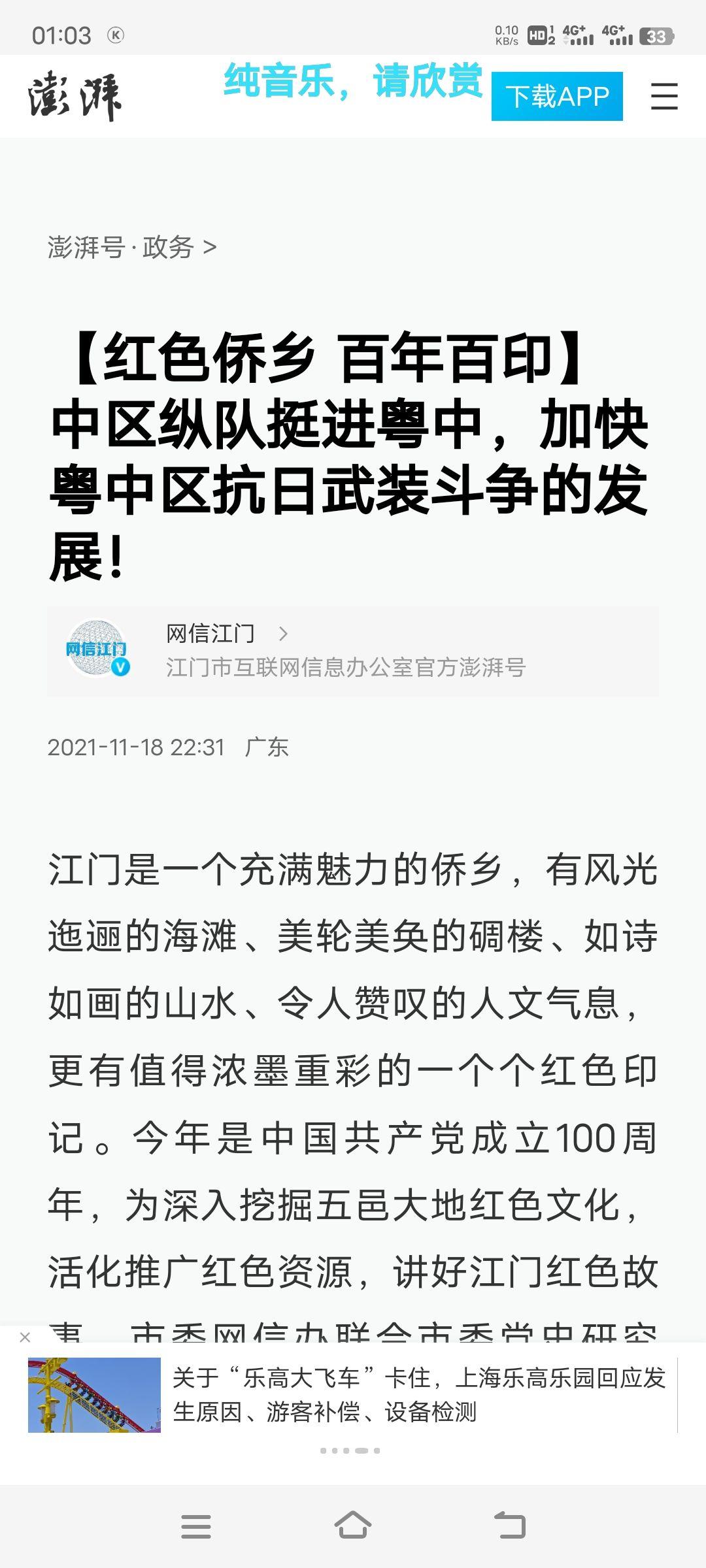Open the 澎湃号·政务 breadcrumb link

point(131,248)
